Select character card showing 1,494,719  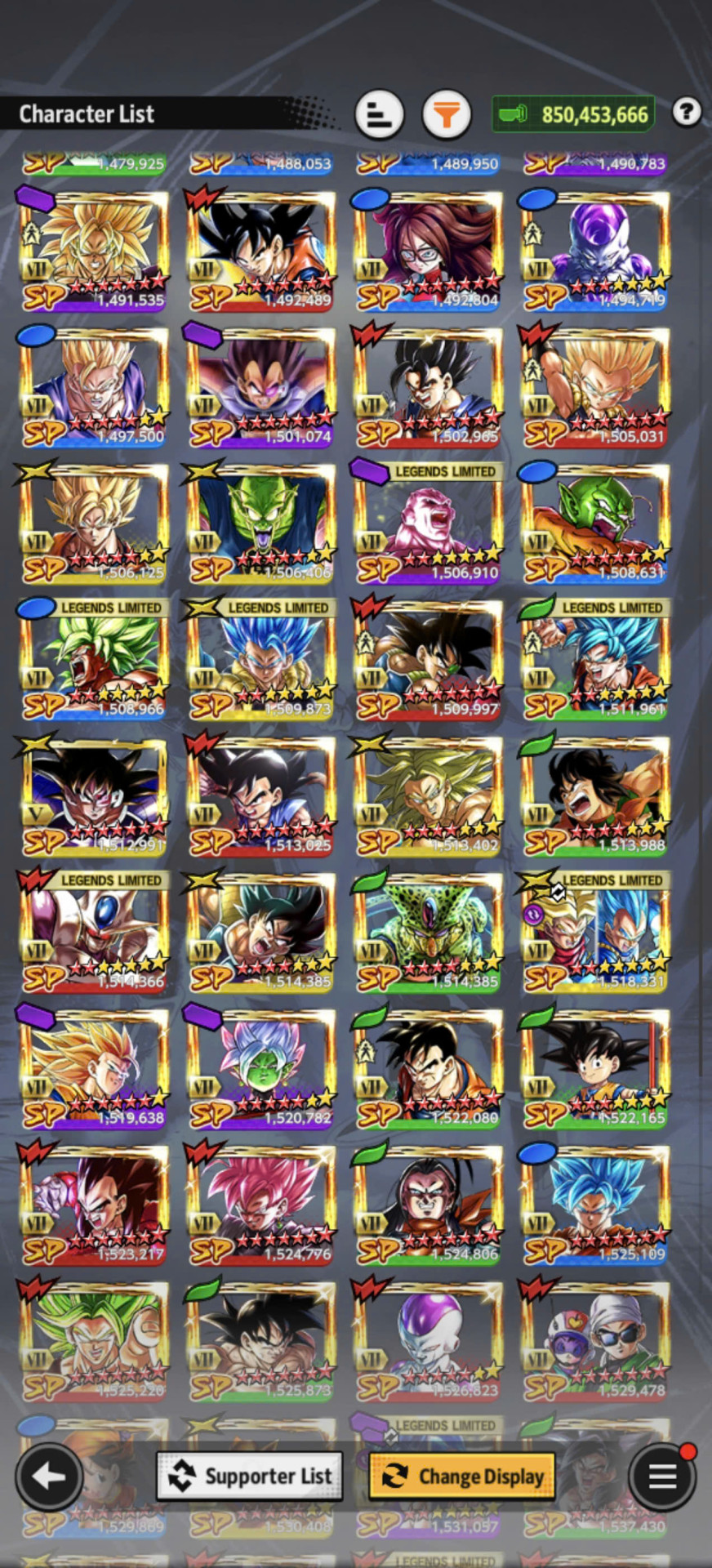(595, 251)
